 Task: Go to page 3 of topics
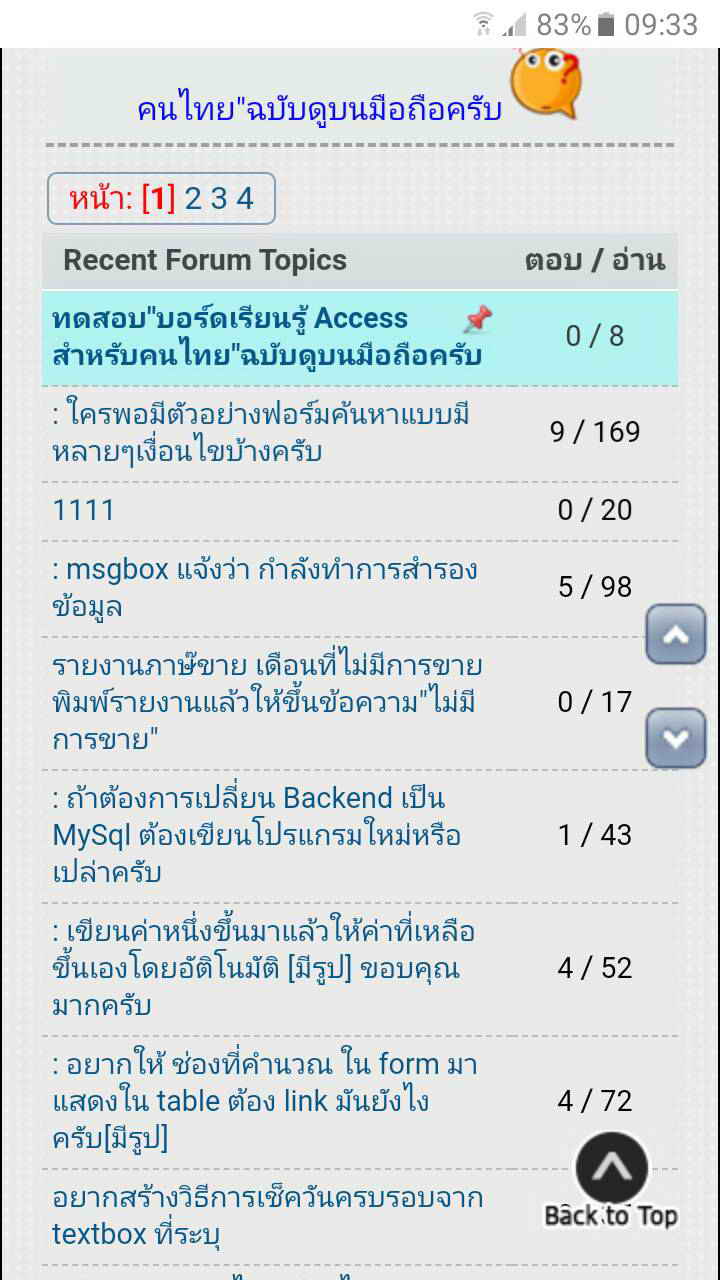coord(219,199)
